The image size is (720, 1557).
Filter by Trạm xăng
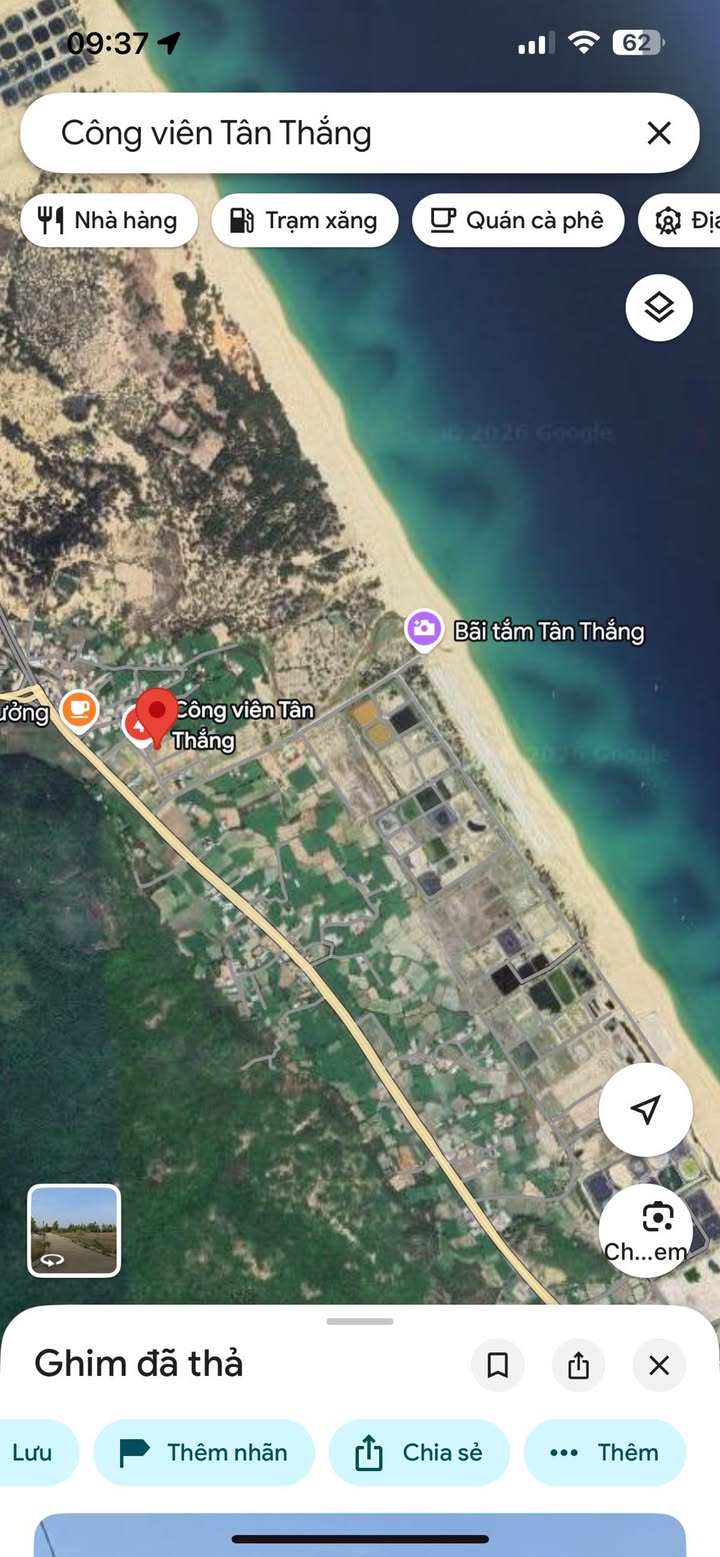tap(304, 220)
